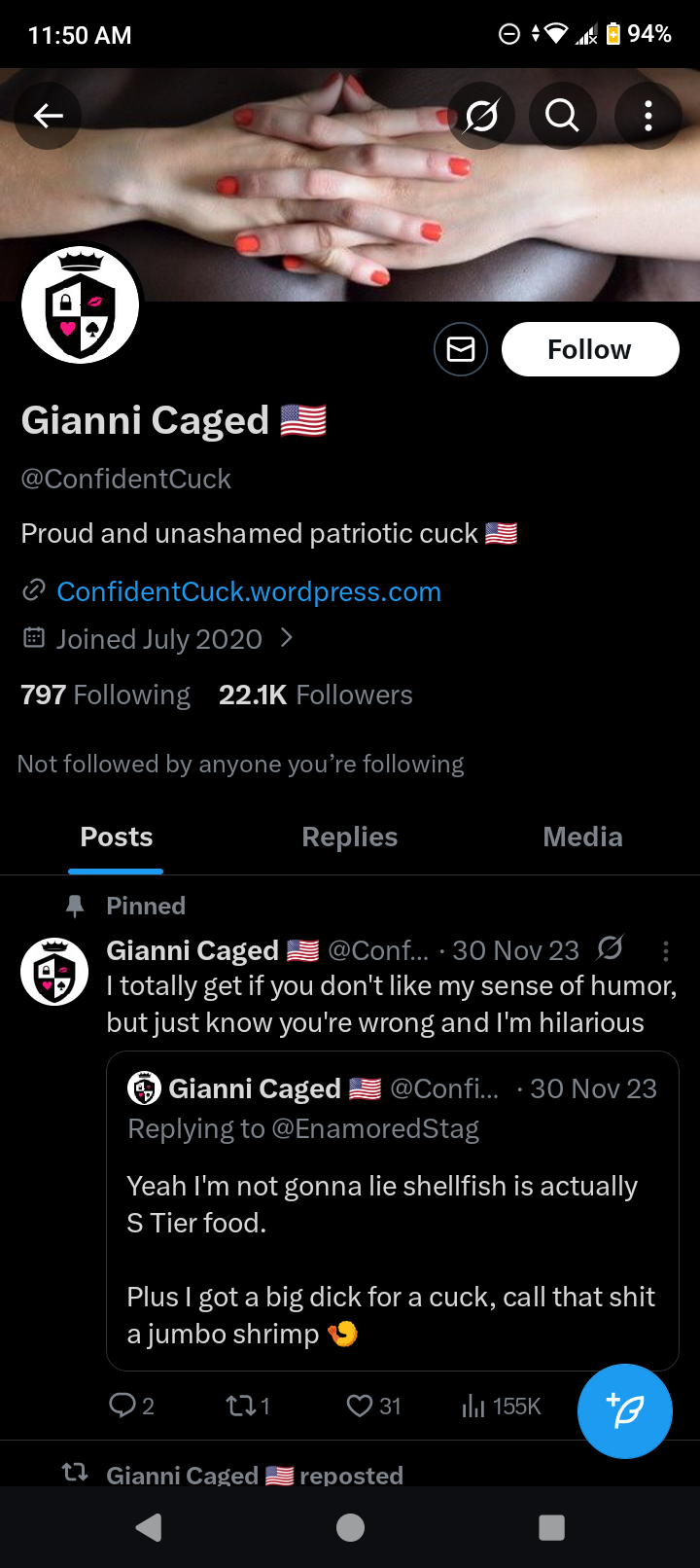Search this profile's posts
The width and height of the screenshot is (700, 1568).
(562, 117)
